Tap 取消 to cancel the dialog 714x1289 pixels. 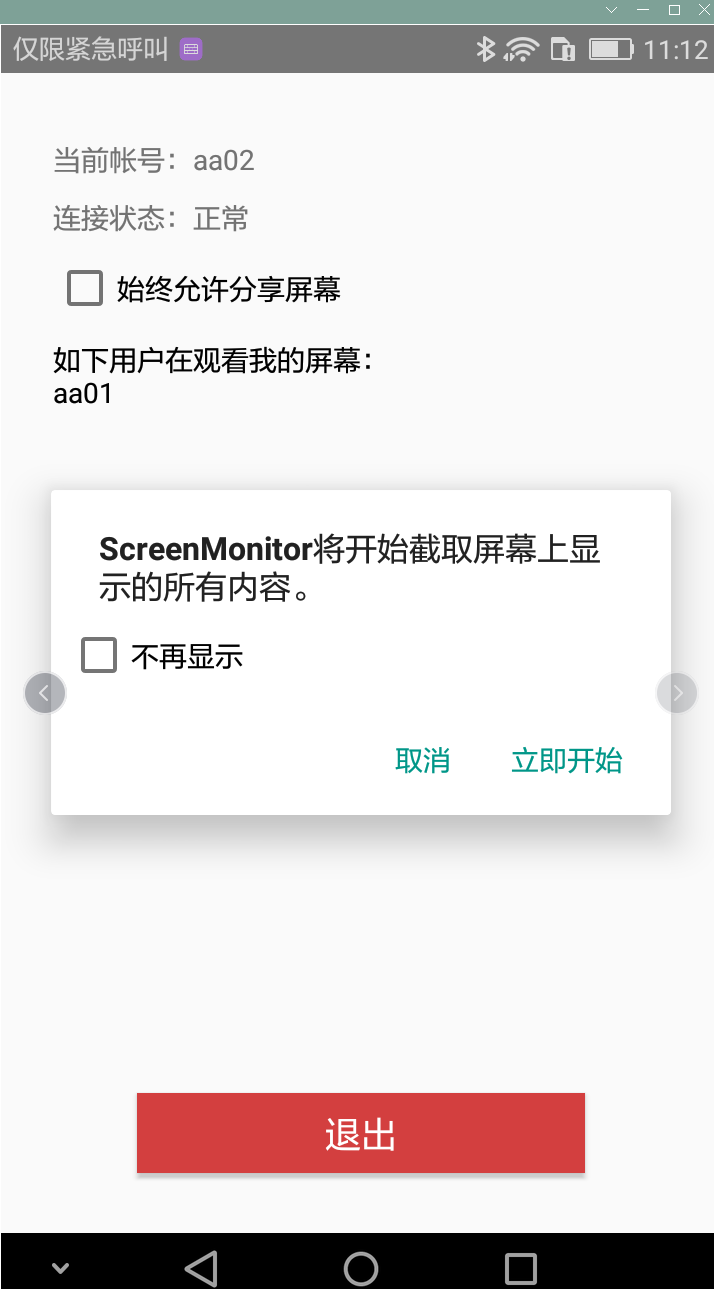click(x=422, y=761)
